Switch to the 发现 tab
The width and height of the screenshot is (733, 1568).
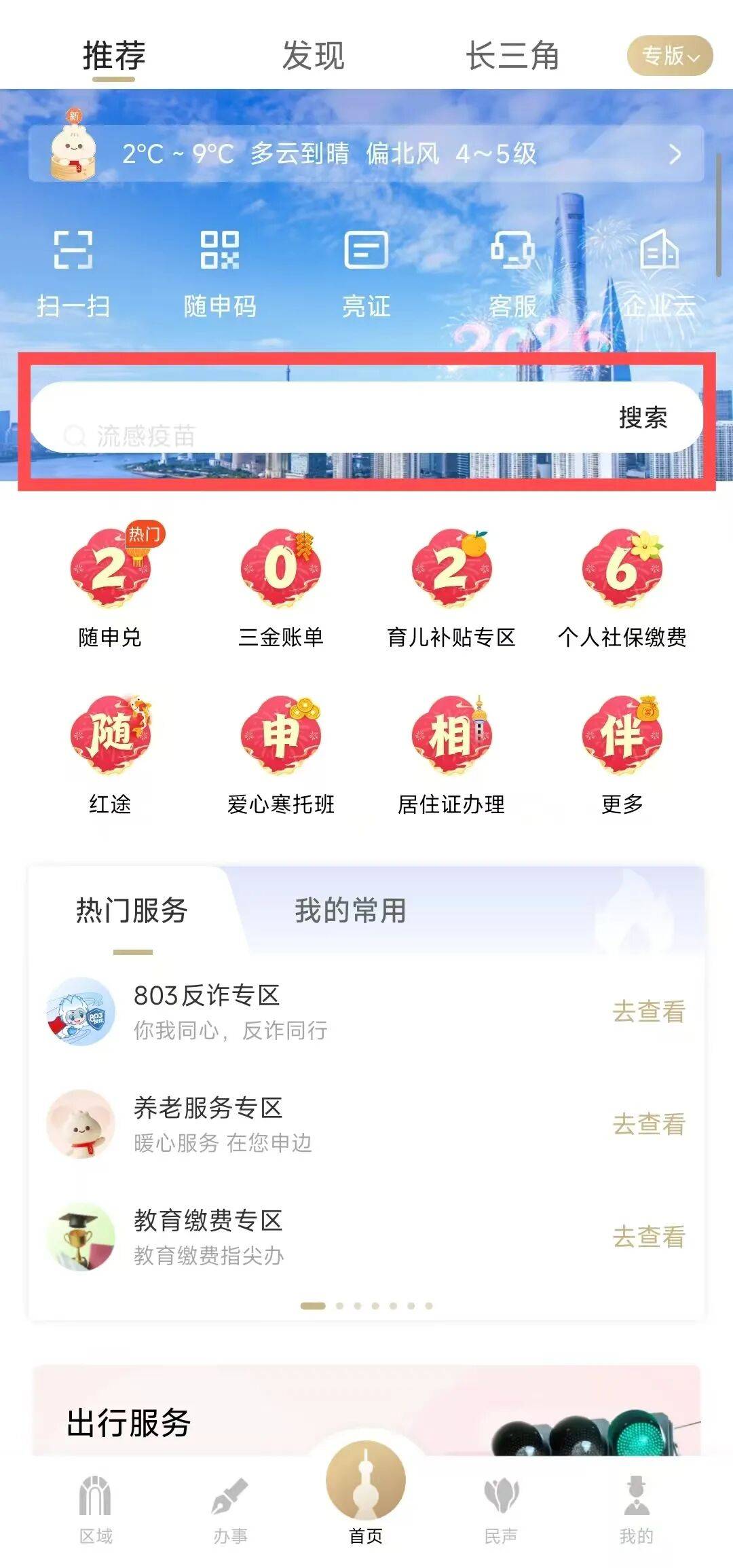pos(313,56)
